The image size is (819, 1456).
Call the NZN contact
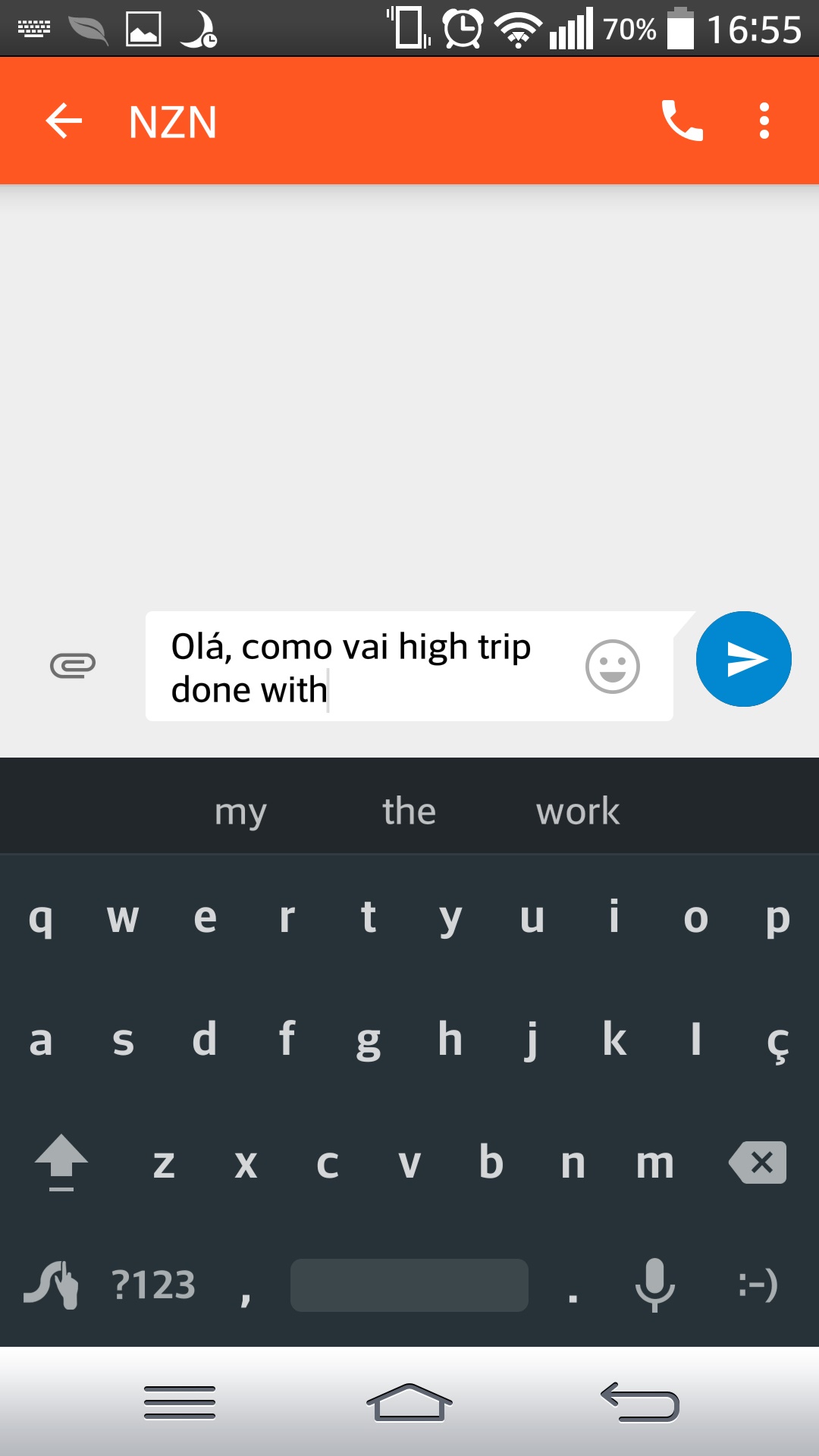point(682,121)
